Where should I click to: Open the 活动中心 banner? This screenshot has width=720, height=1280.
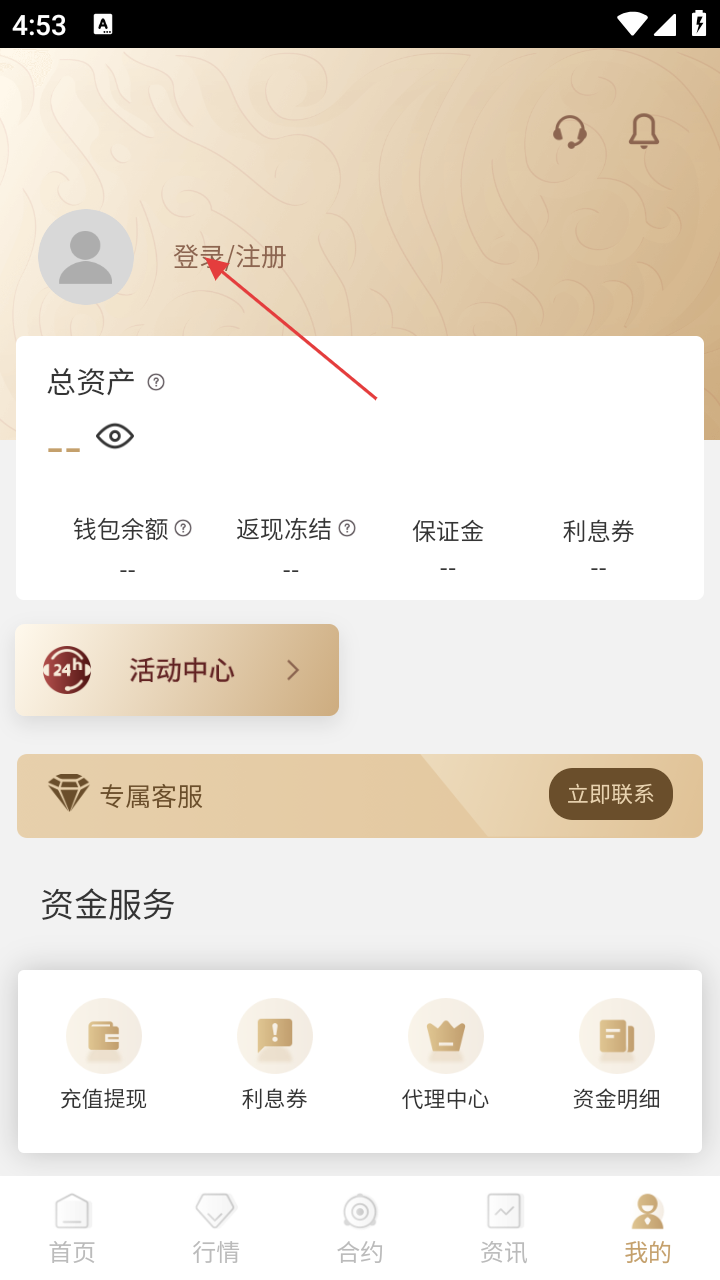pos(177,670)
